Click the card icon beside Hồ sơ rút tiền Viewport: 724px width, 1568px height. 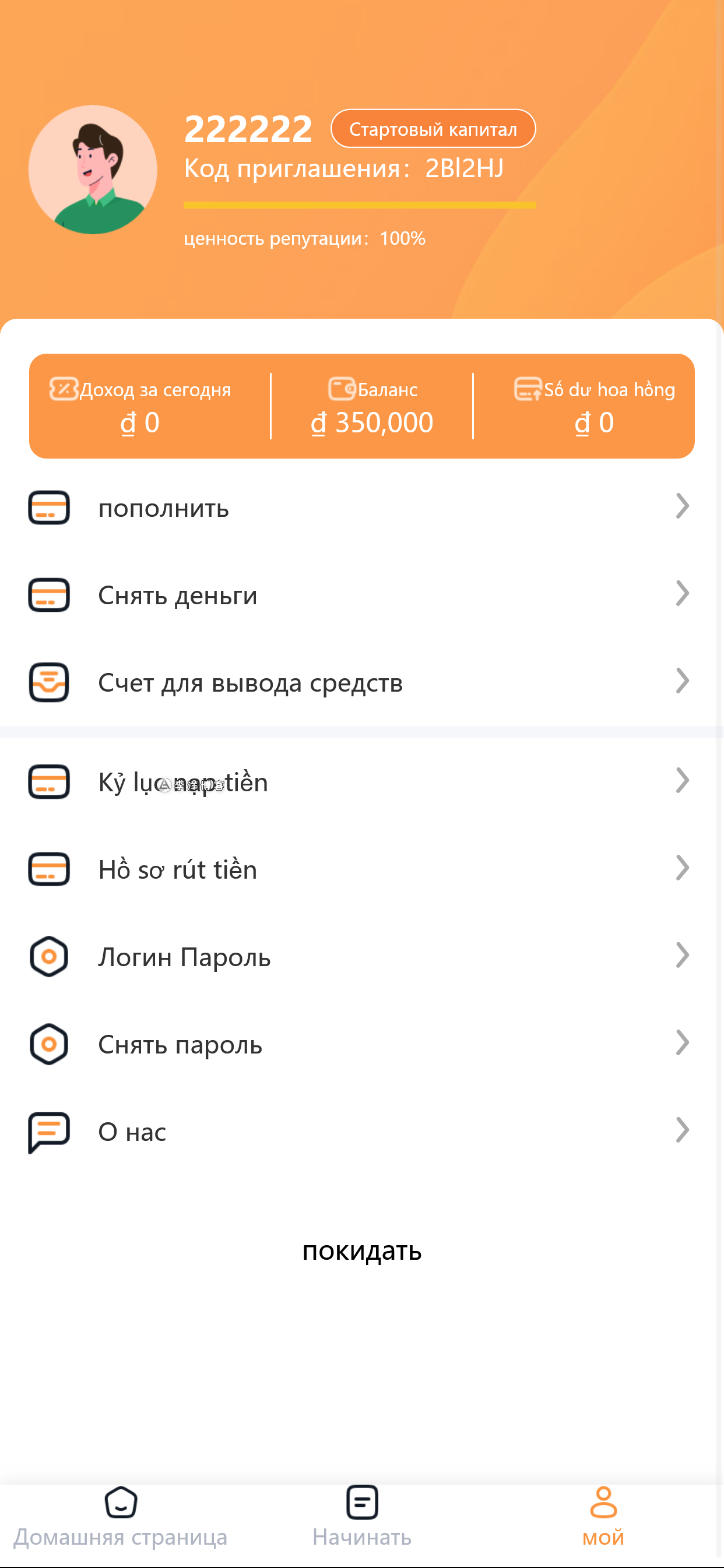[x=49, y=869]
